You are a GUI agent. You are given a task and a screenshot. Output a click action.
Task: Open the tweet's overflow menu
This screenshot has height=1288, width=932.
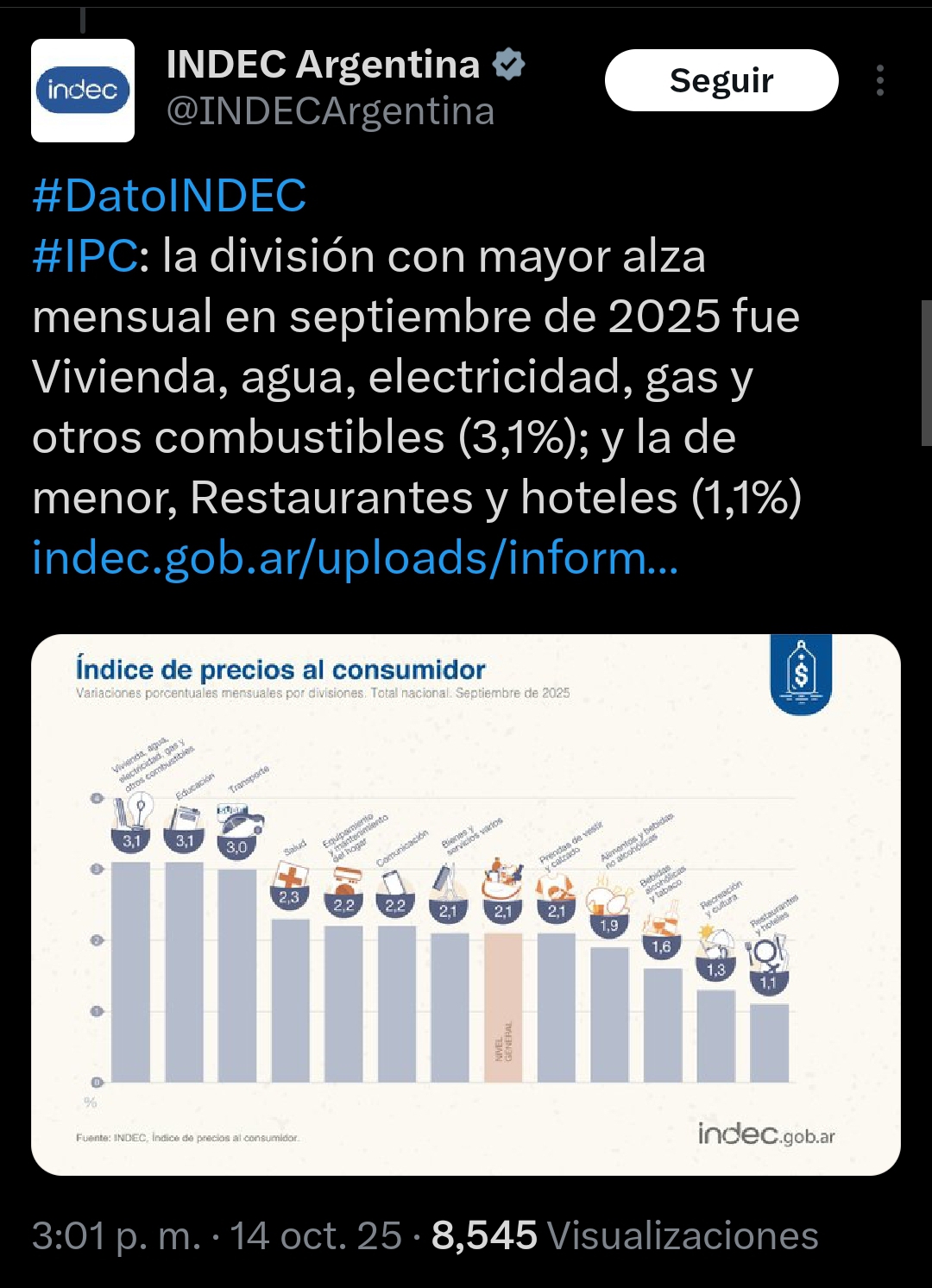[879, 80]
